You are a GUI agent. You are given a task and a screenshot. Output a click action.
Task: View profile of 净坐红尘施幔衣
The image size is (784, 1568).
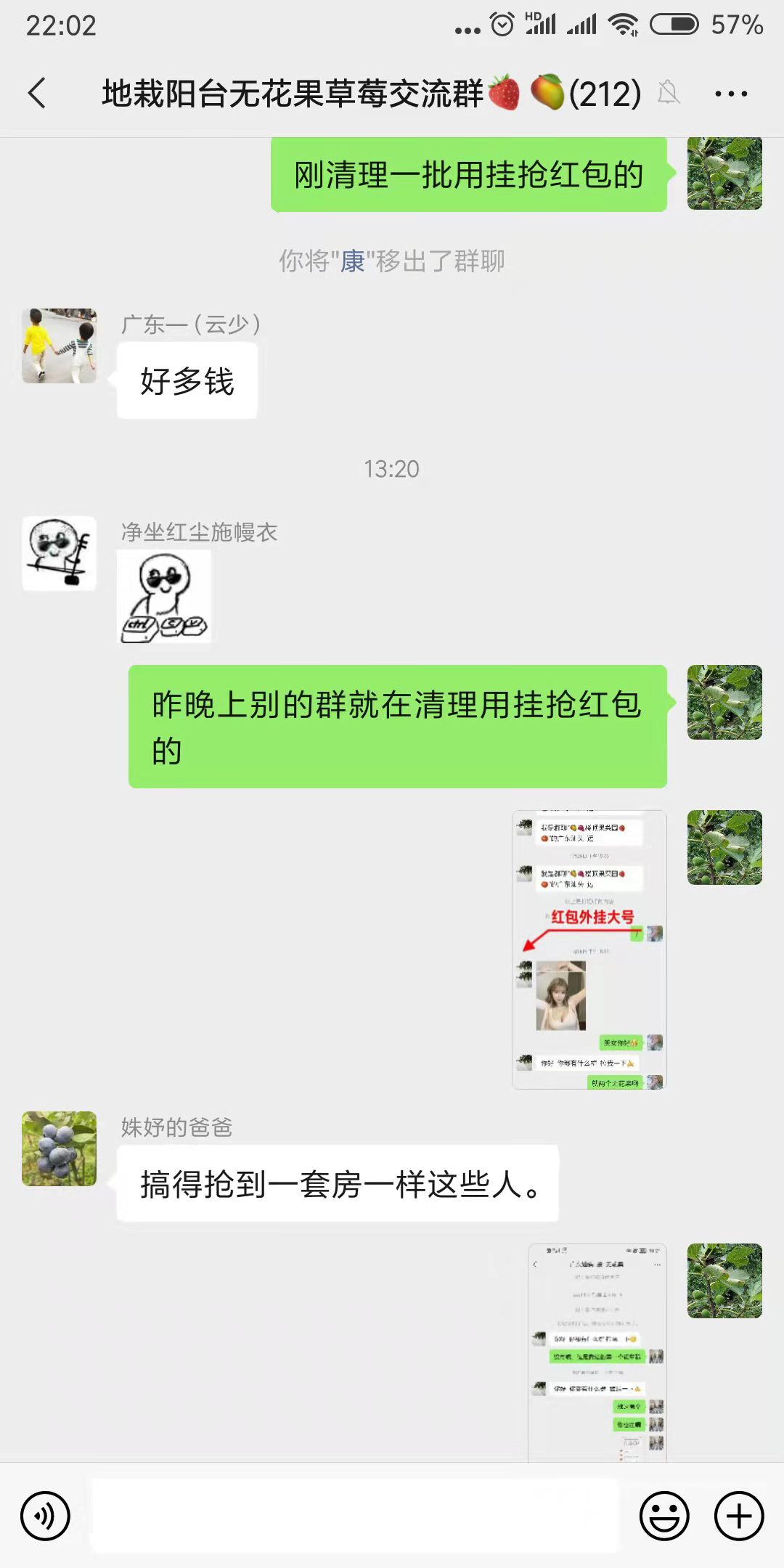coord(59,553)
